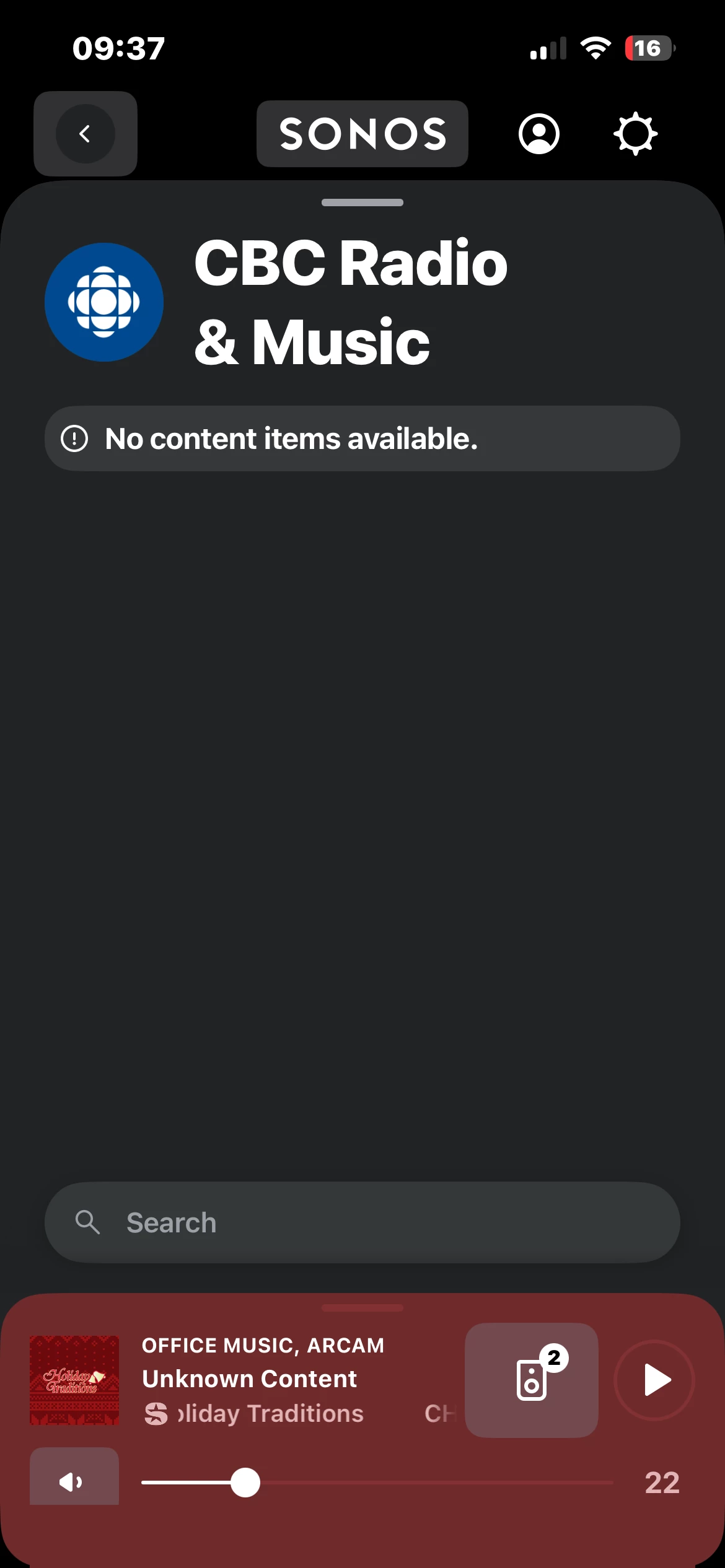Go back using the back arrow

click(x=86, y=134)
